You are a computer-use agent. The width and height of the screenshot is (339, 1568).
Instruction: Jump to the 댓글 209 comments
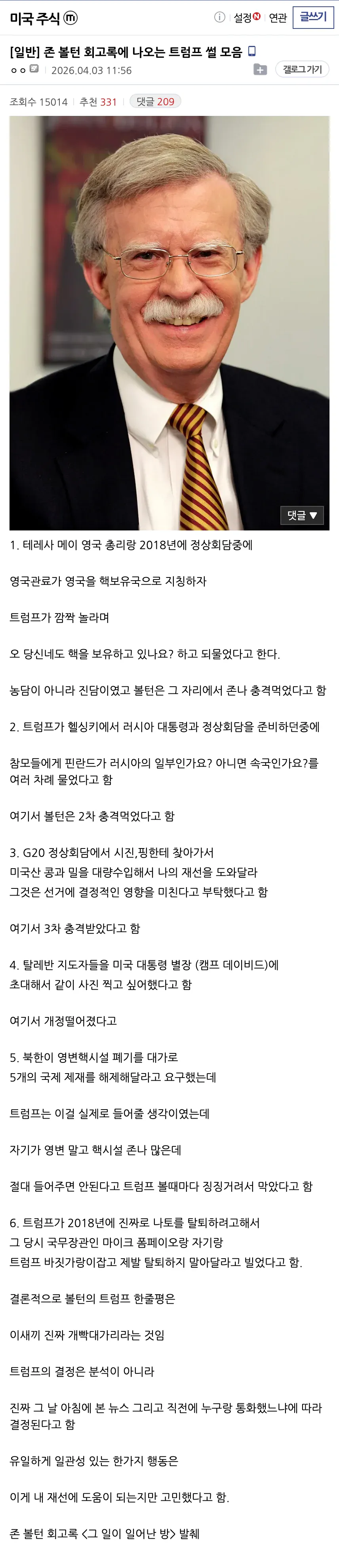[x=156, y=102]
